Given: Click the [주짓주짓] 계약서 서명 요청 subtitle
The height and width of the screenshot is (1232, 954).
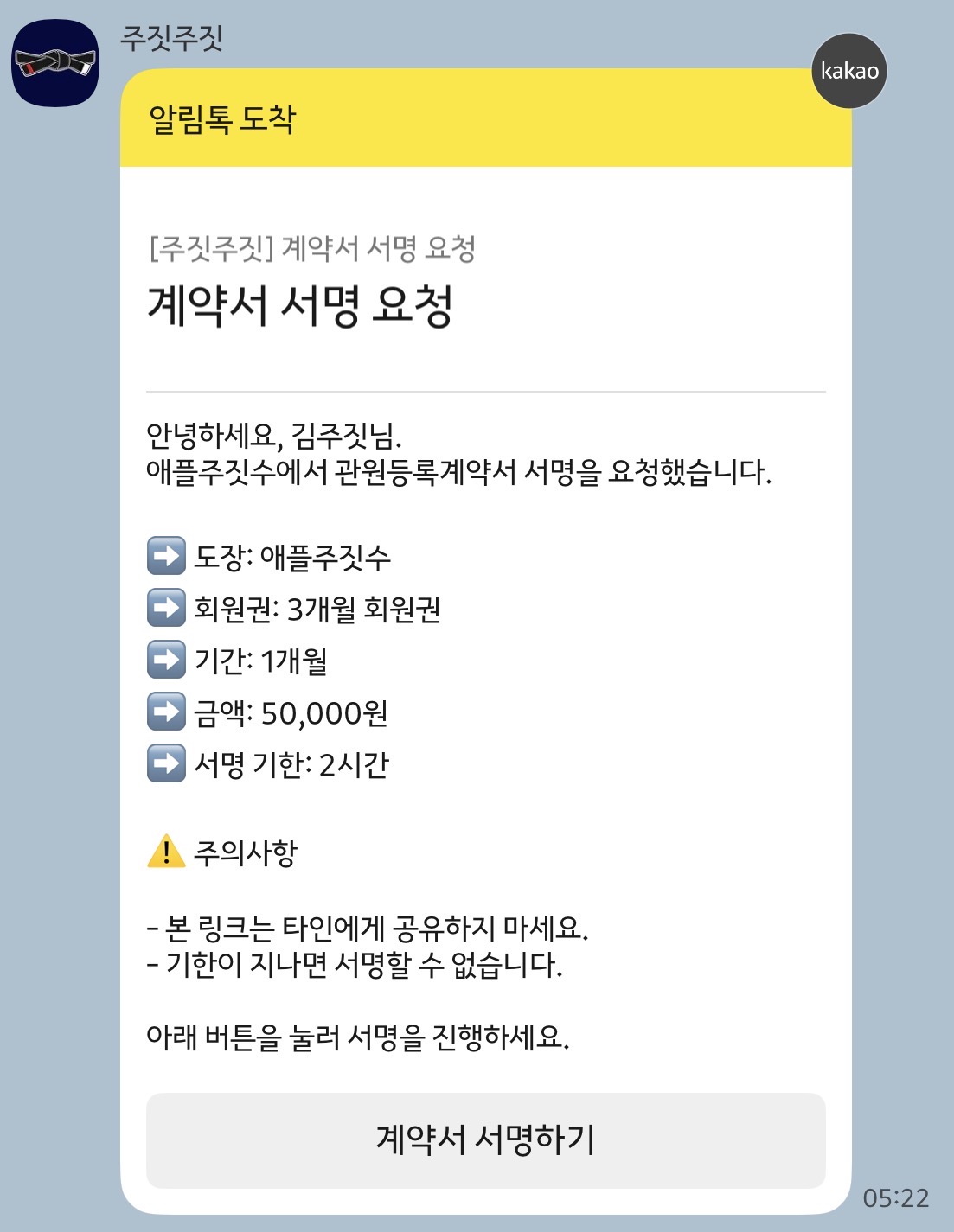Looking at the screenshot, I should 317,249.
